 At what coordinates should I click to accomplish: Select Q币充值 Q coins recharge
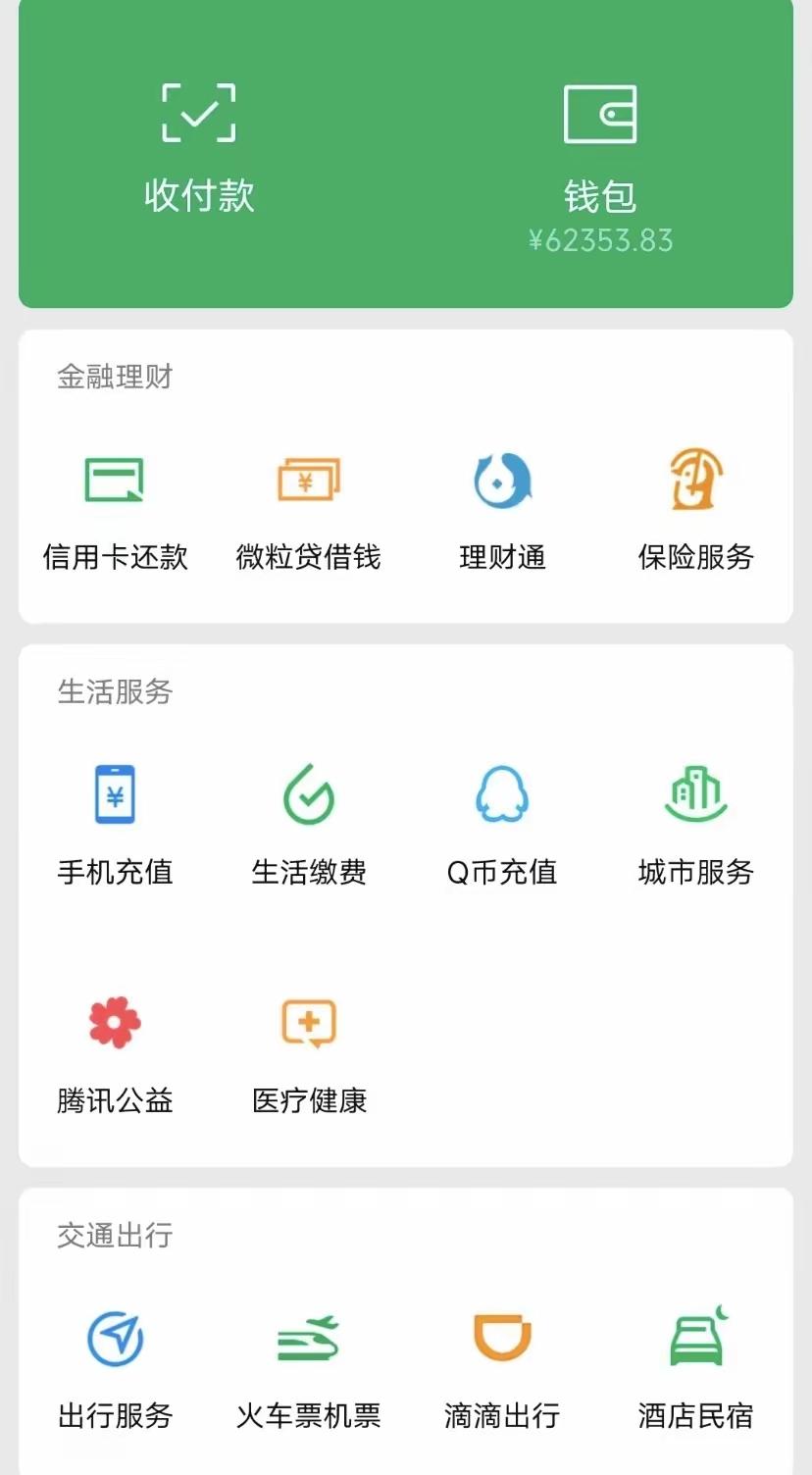point(502,824)
